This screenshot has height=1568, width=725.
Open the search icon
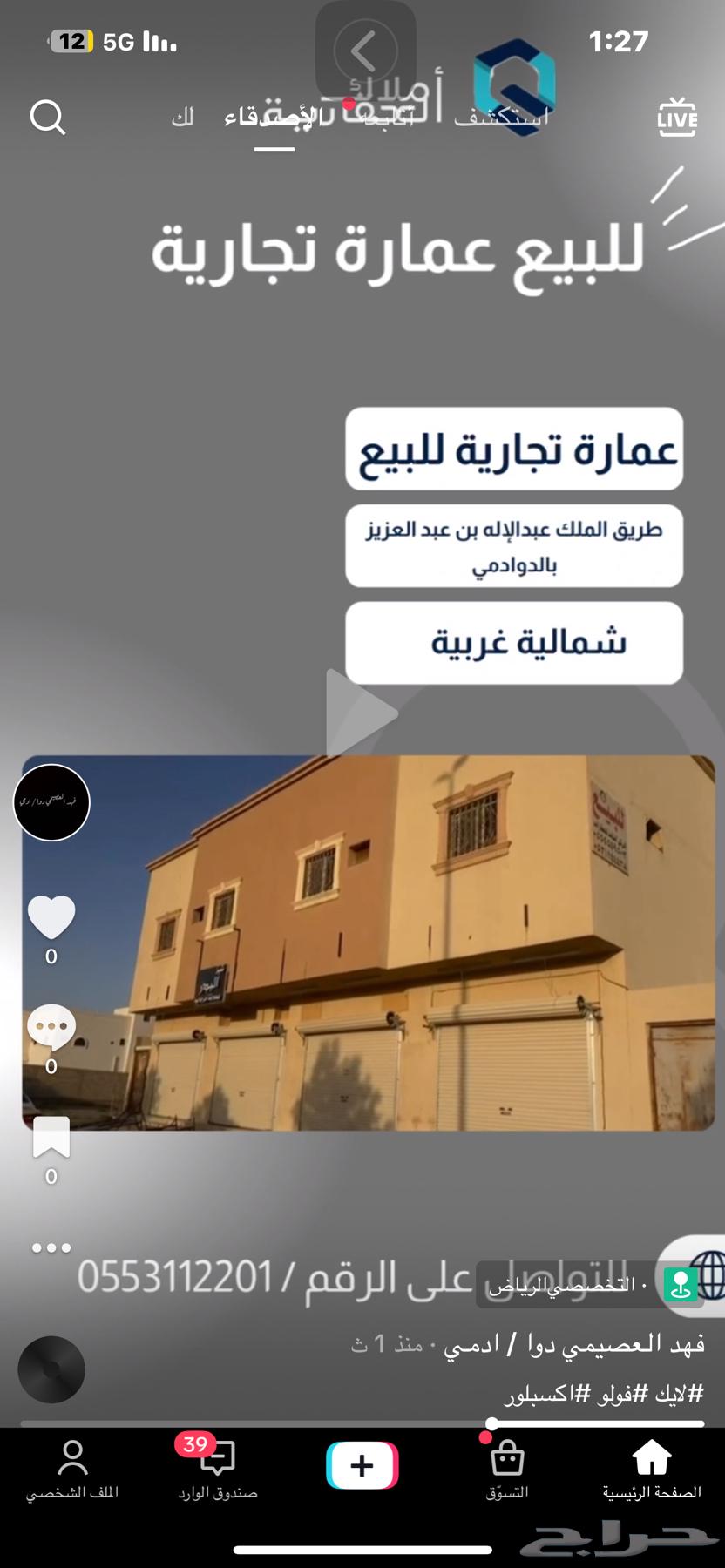47,117
